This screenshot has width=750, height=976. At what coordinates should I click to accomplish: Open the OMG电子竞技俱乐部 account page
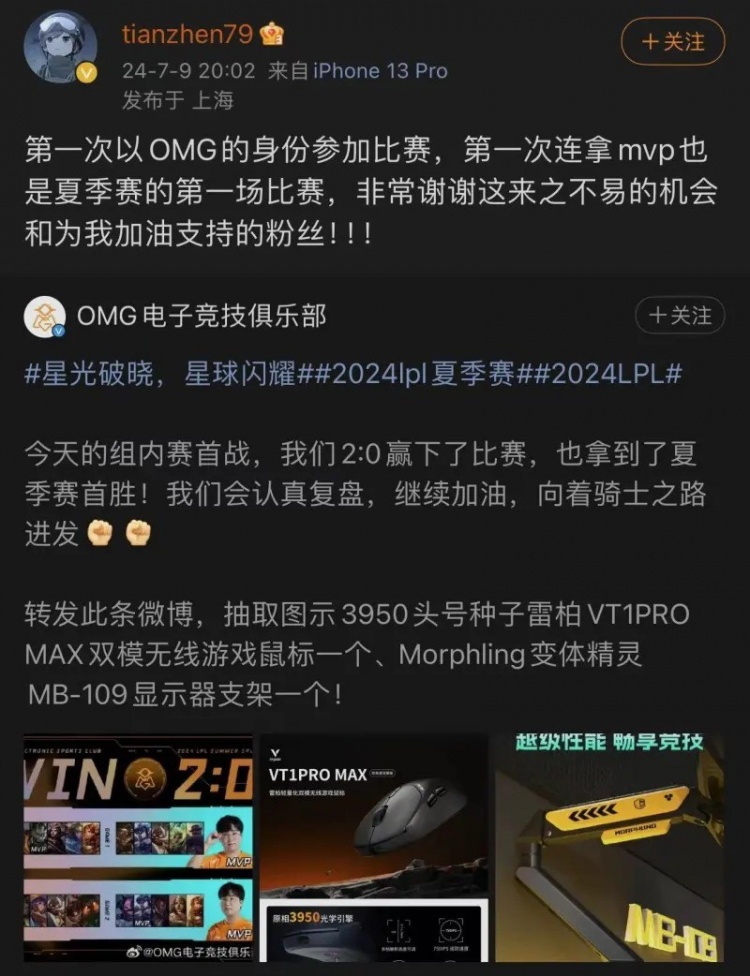coord(202,316)
